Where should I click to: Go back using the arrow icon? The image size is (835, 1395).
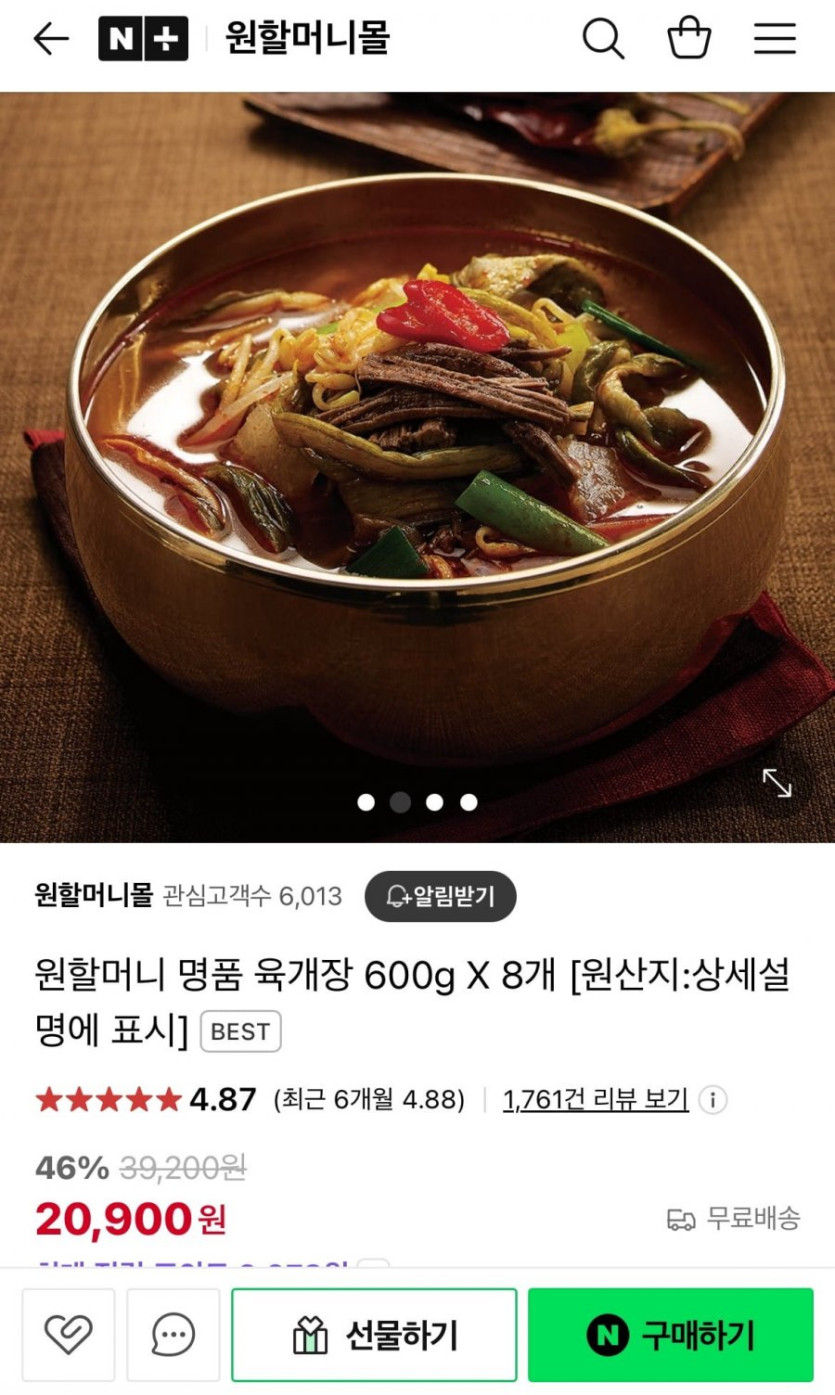coord(50,39)
